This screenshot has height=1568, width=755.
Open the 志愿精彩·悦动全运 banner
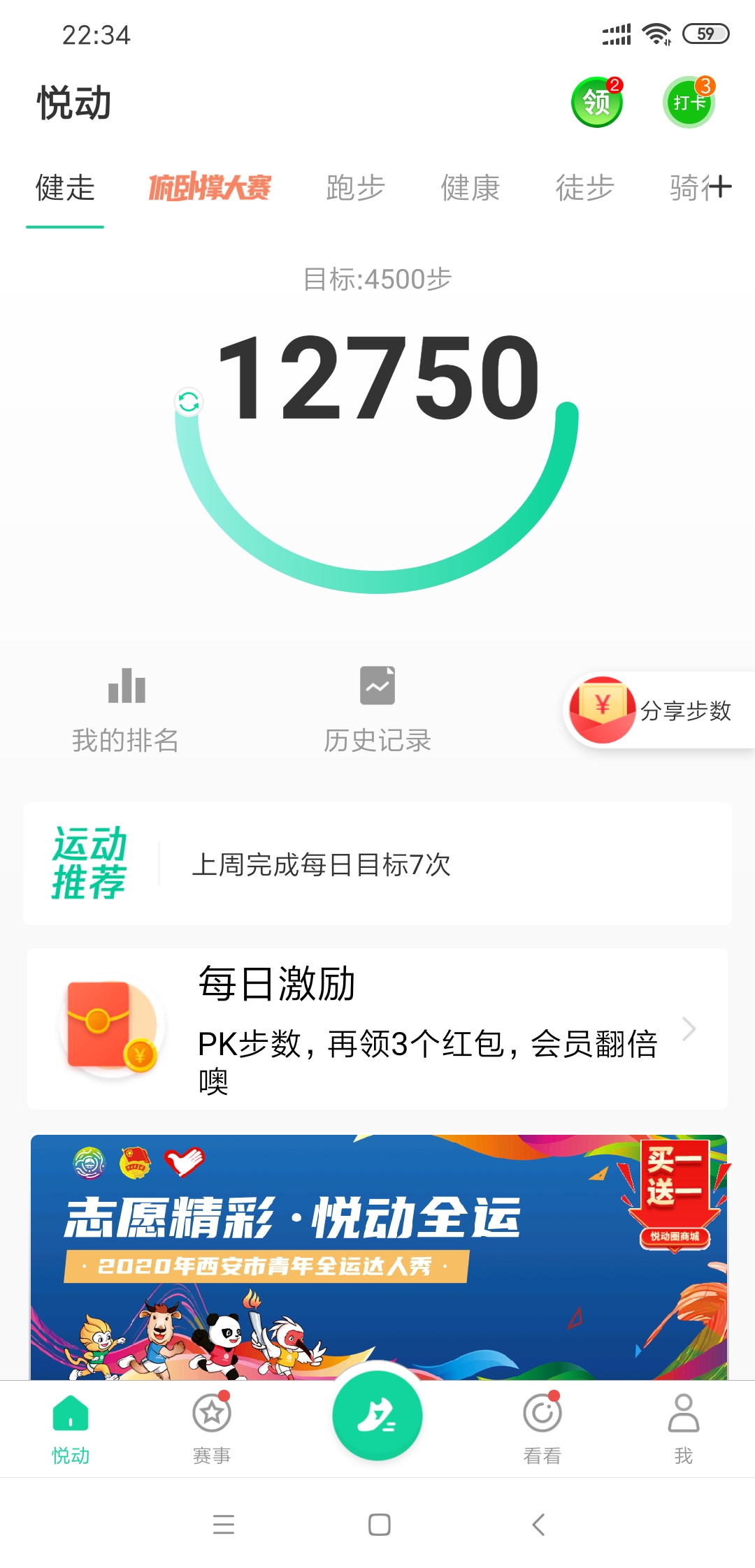coord(378,1257)
